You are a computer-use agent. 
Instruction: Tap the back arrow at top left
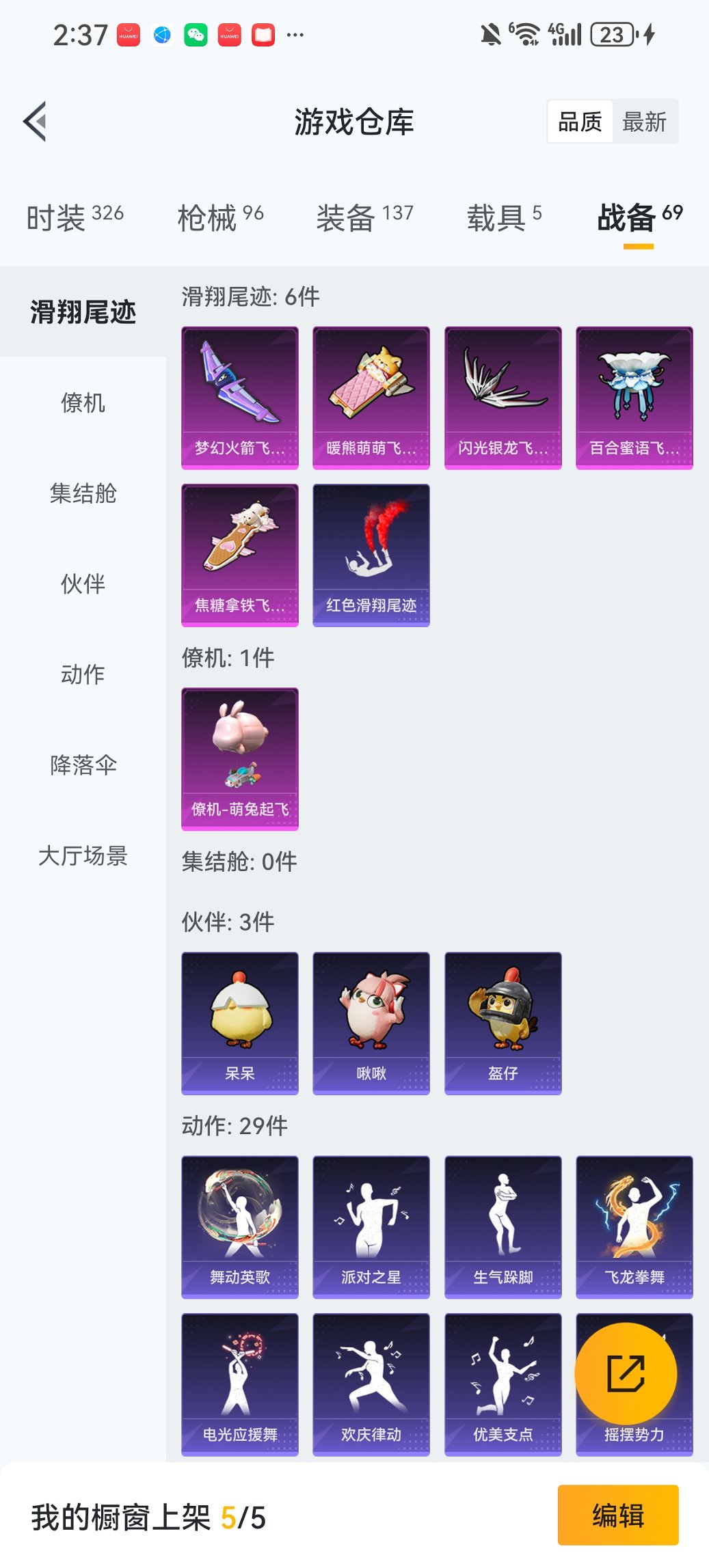[36, 120]
